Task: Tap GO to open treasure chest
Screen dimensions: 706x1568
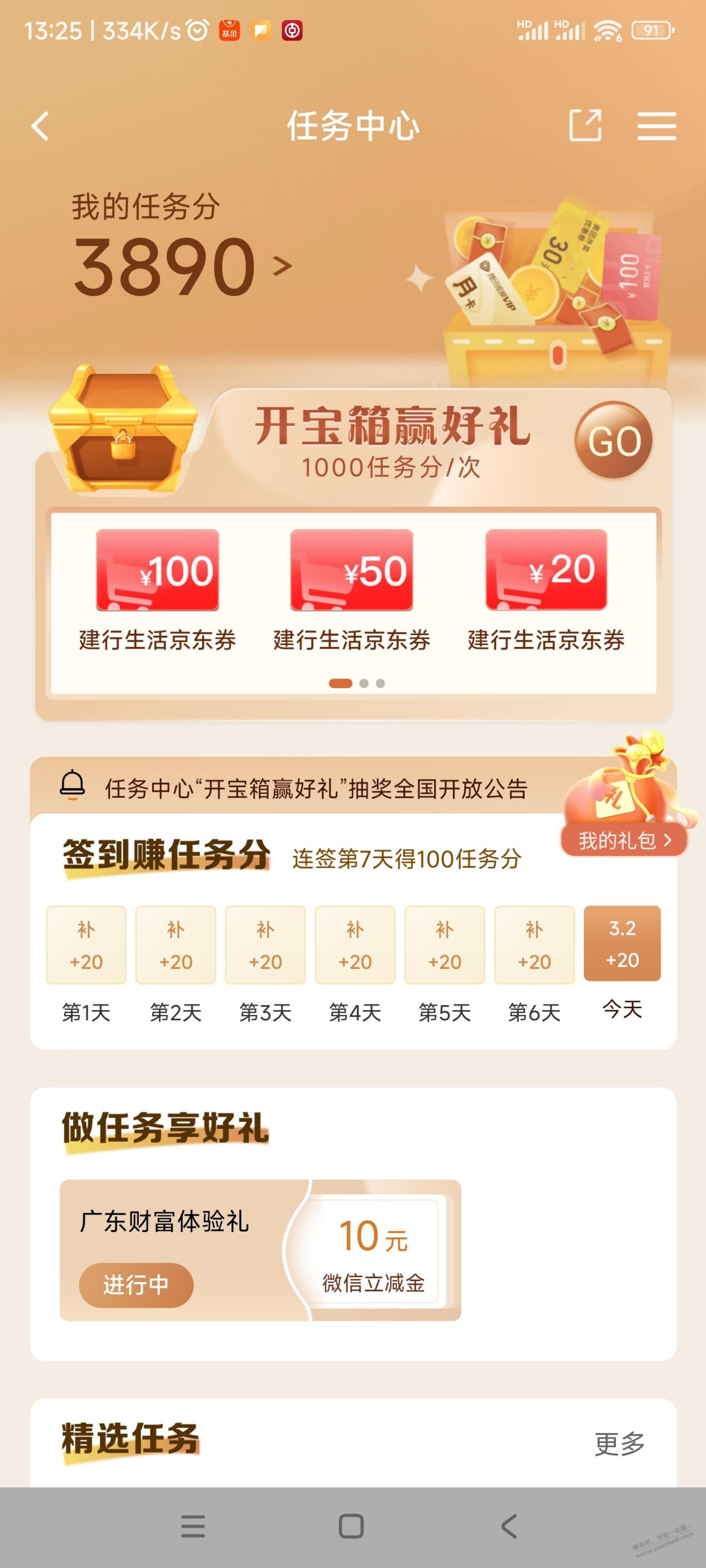Action: (613, 440)
